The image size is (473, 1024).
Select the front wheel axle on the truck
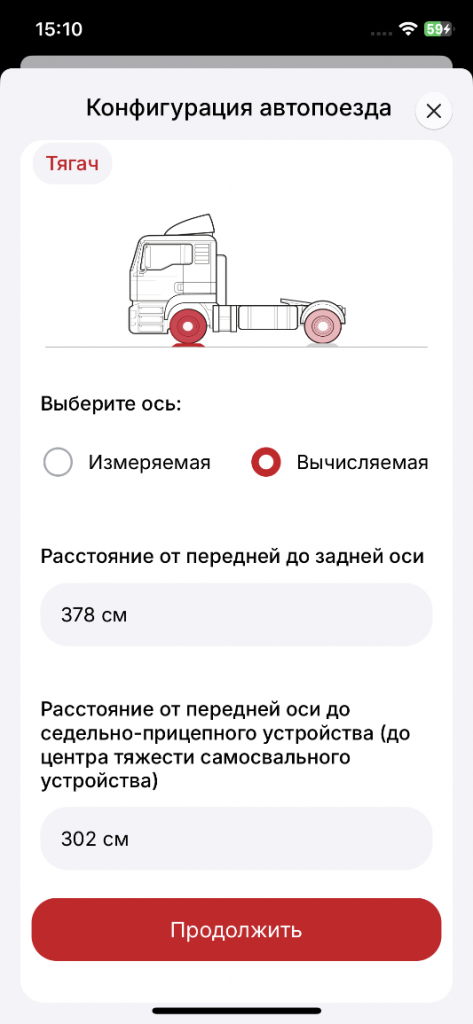click(188, 326)
